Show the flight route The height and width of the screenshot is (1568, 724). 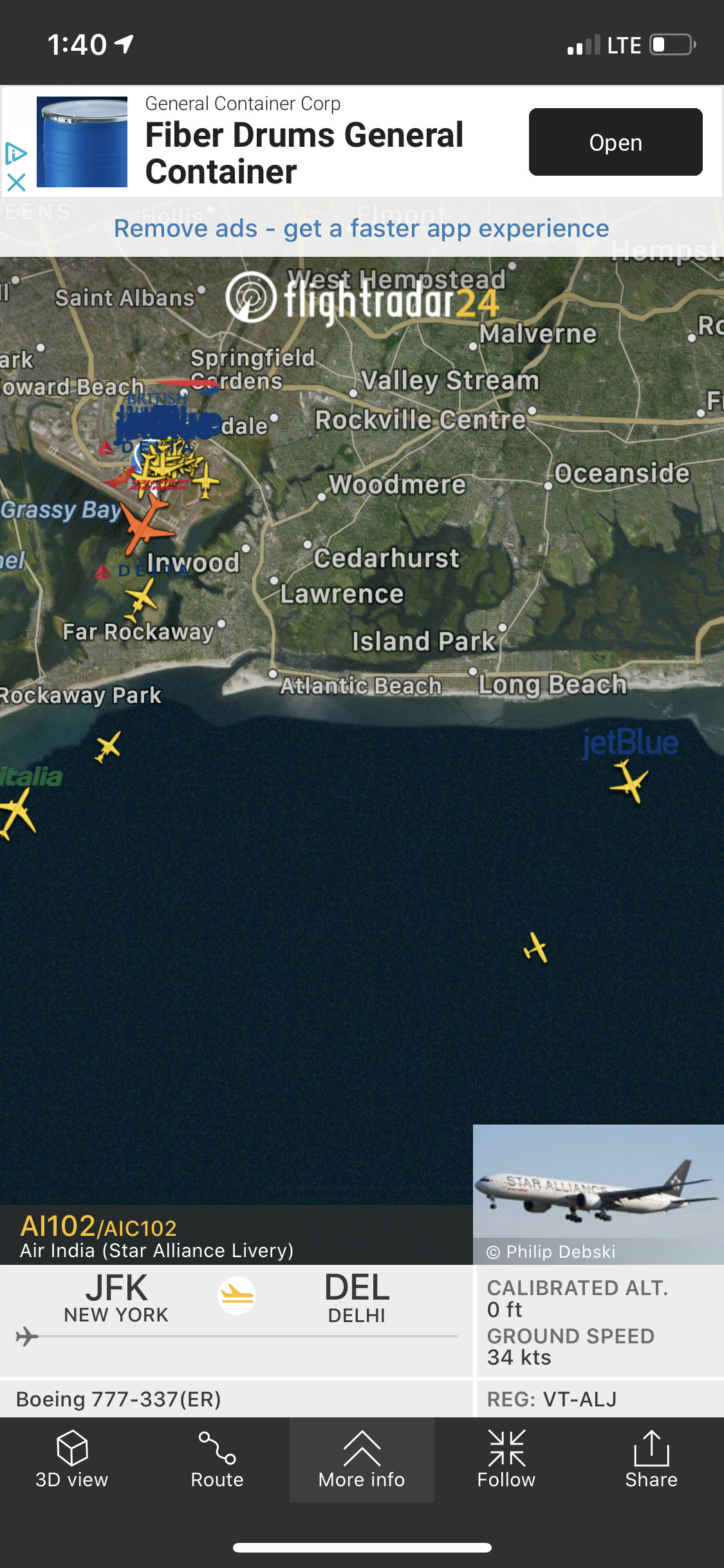(x=217, y=1459)
